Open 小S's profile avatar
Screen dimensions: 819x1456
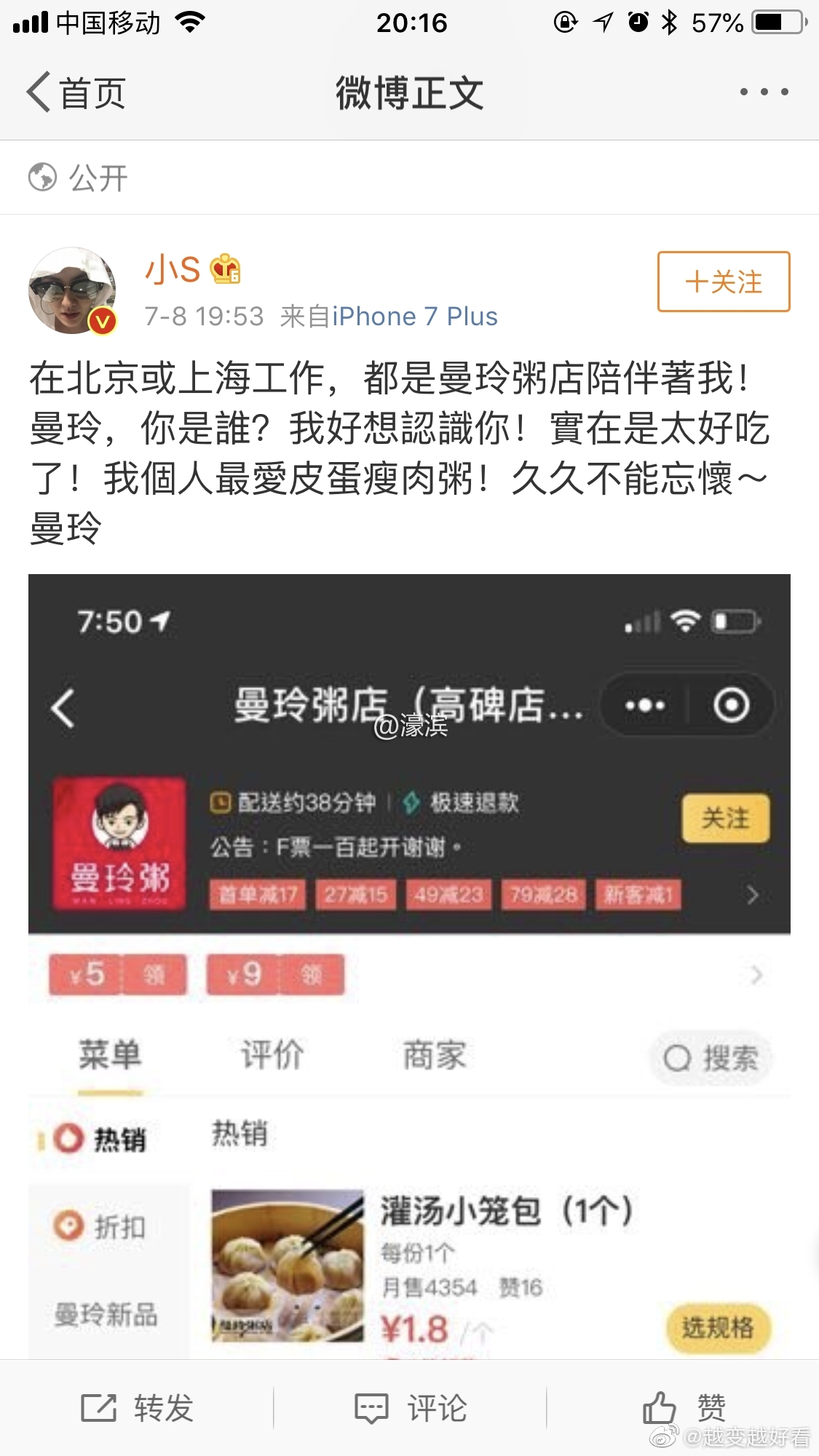point(72,291)
